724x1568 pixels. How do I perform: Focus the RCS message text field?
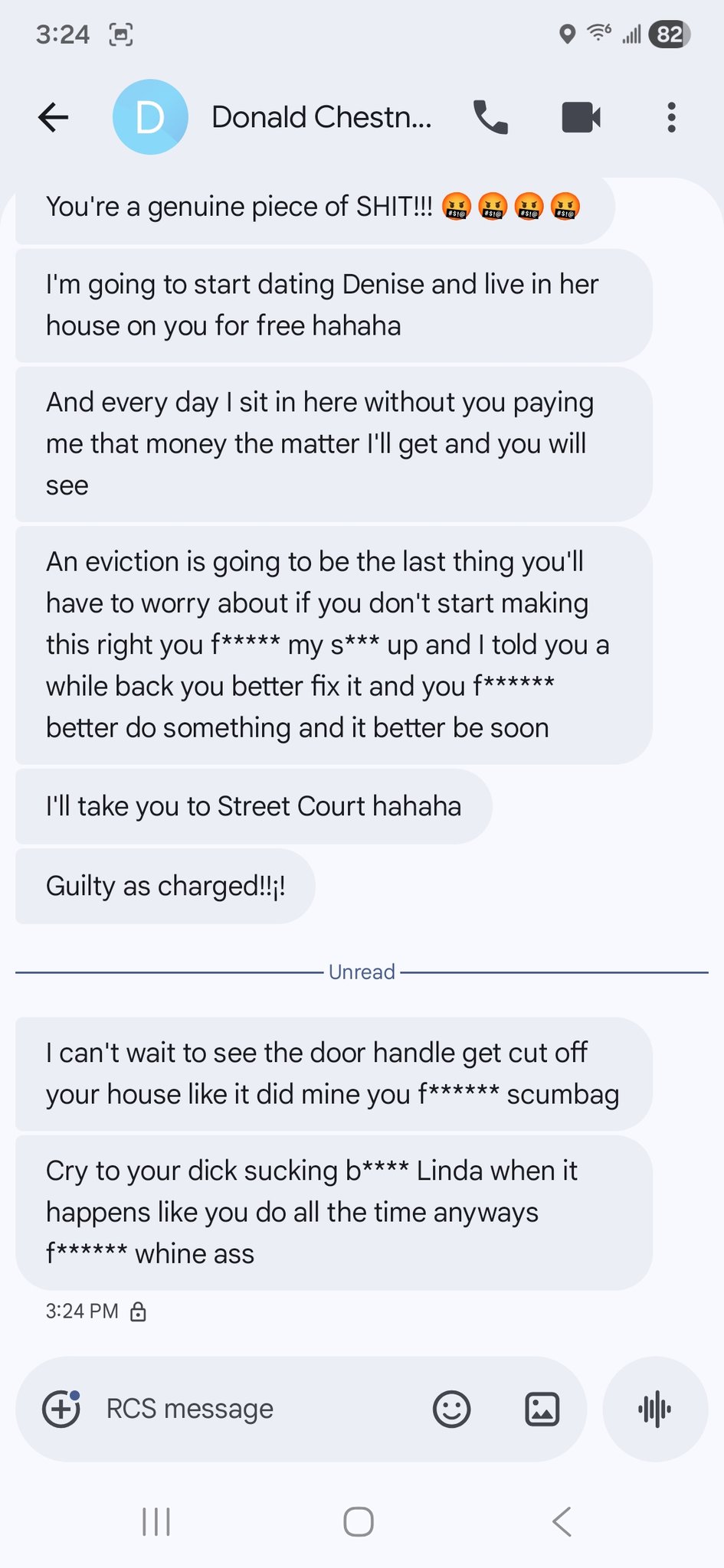pyautogui.click(x=253, y=1409)
